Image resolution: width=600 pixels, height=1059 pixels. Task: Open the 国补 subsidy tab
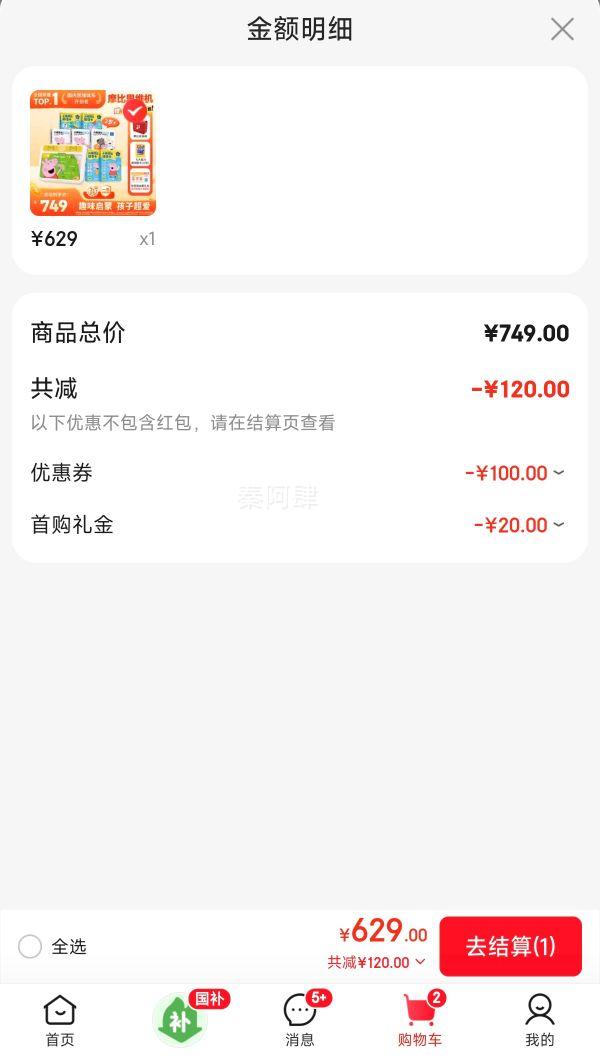(x=180, y=1020)
